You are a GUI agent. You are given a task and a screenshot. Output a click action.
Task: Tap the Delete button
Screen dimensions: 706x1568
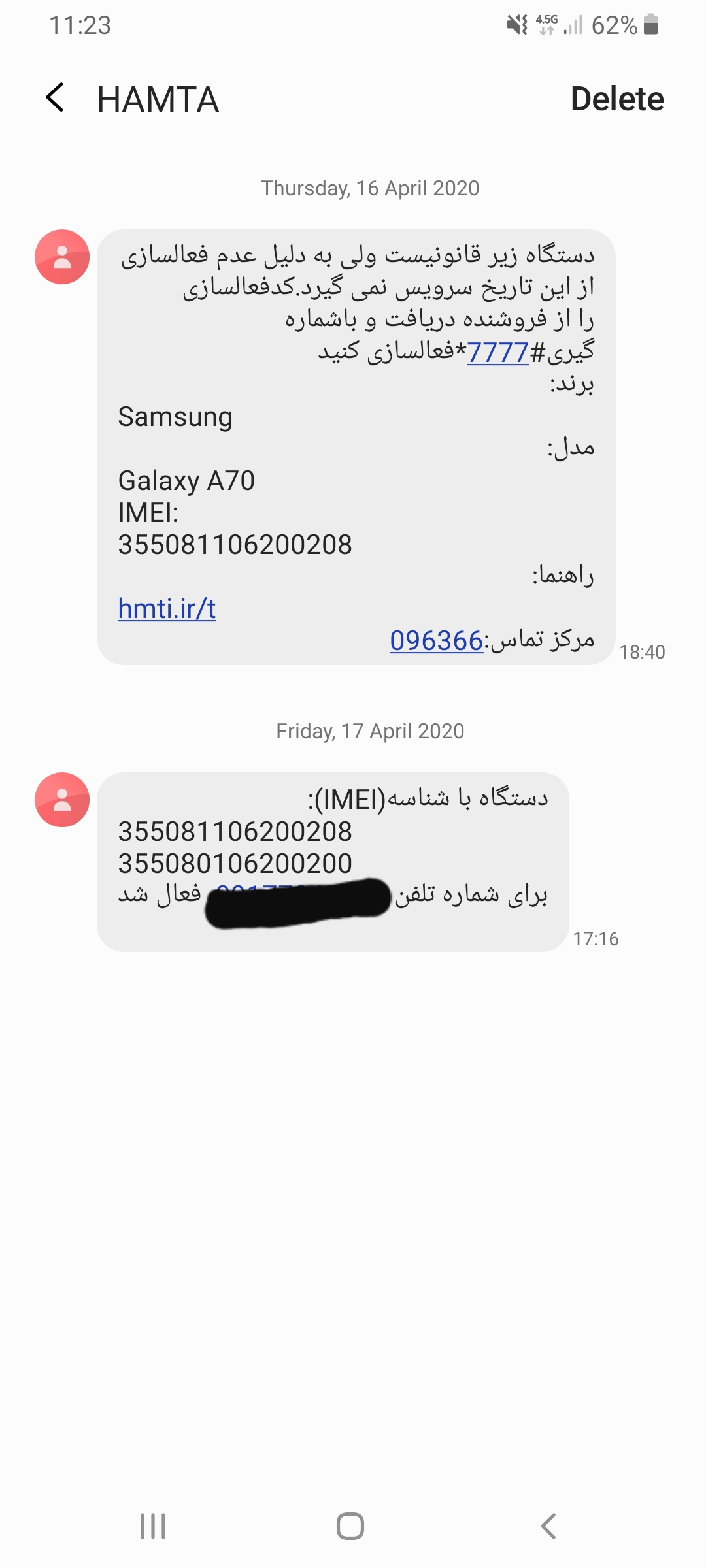click(616, 99)
